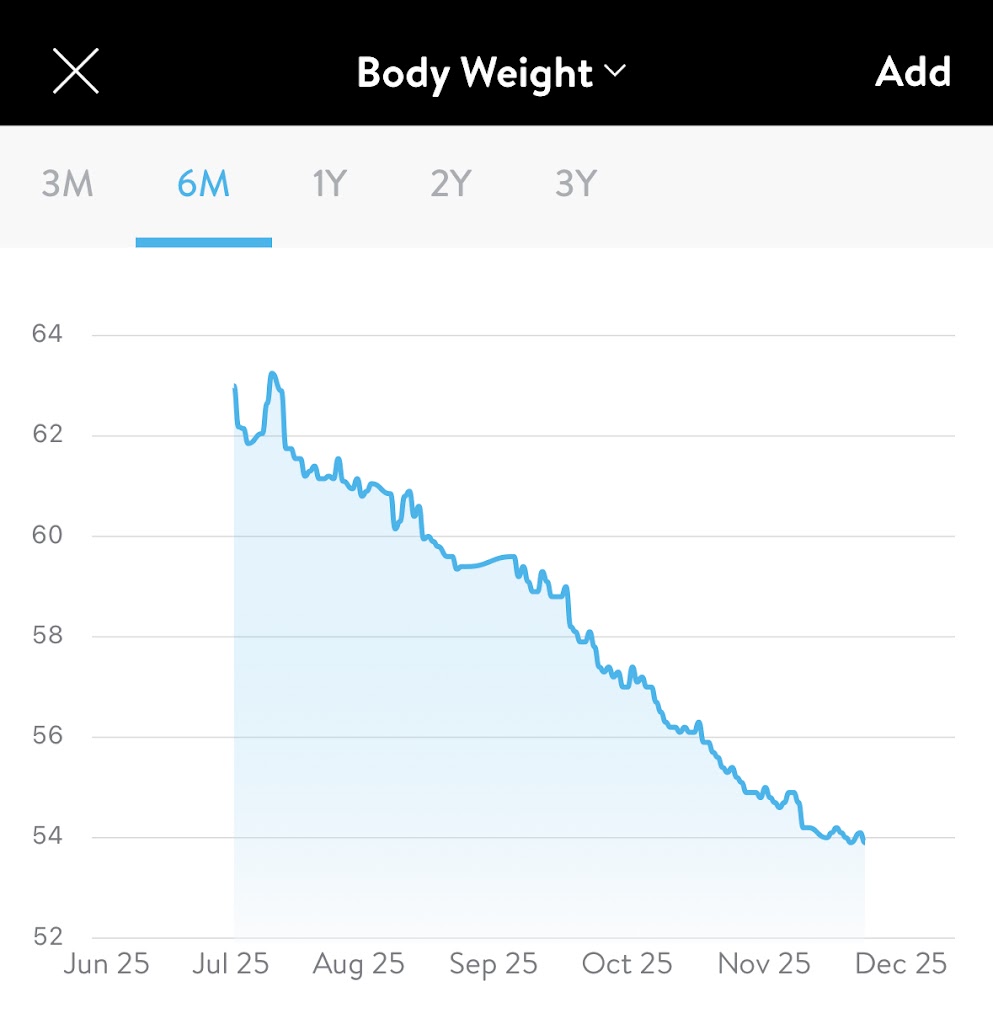The height and width of the screenshot is (1024, 993).
Task: Switch to the 3M time range
Action: tap(68, 185)
